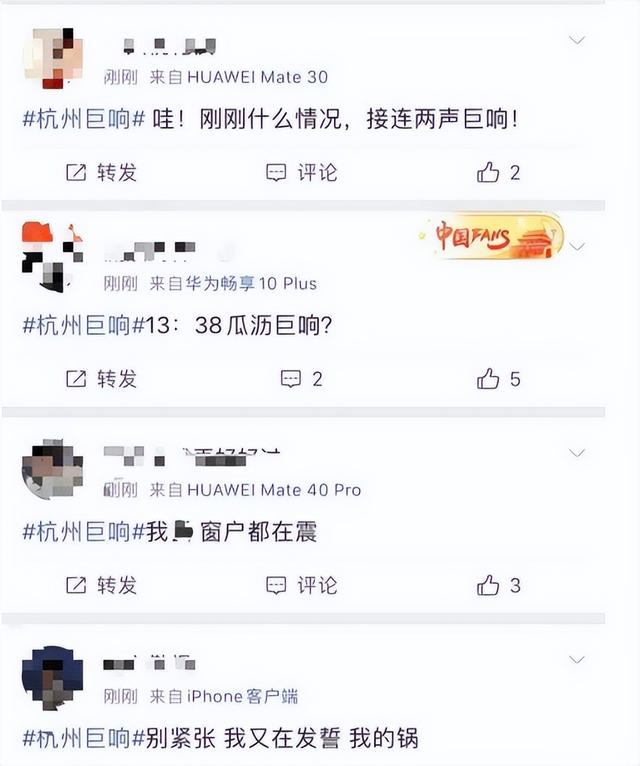Screen dimensions: 640x766
Task: Open the 2 comments on the "38瓜沥巨响" post
Action: (x=301, y=379)
